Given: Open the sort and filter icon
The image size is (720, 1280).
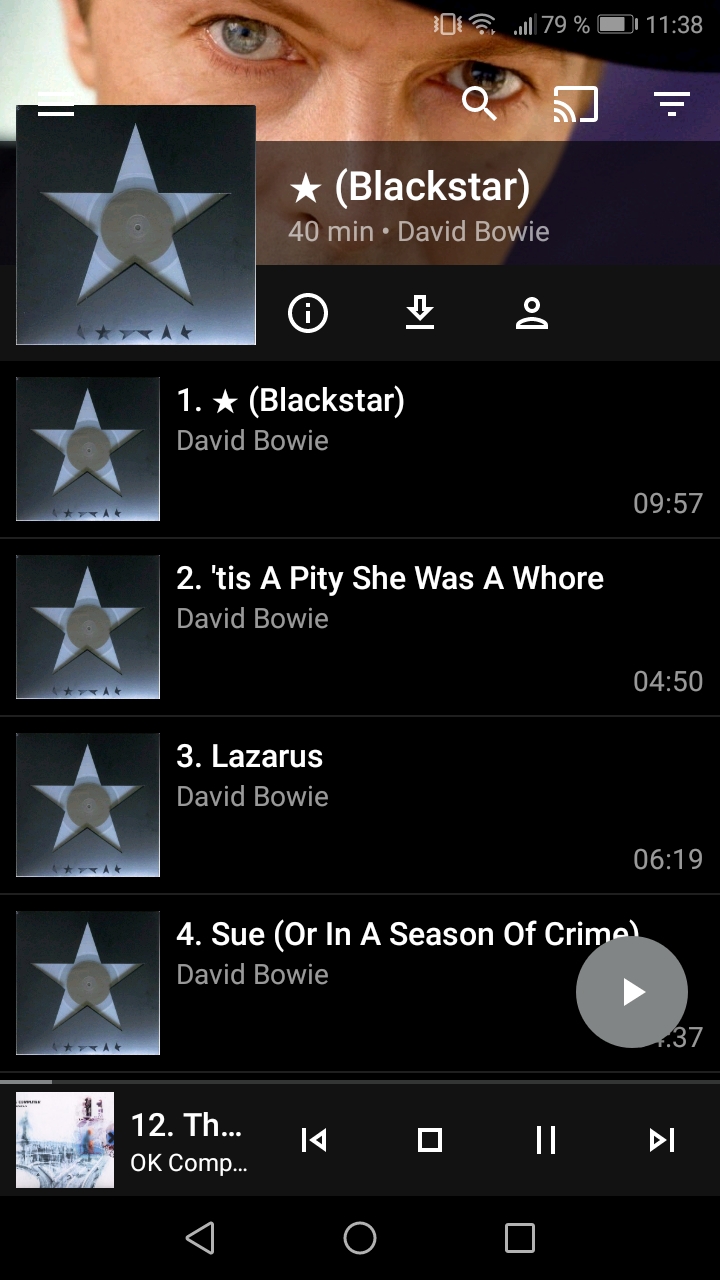Looking at the screenshot, I should [x=671, y=103].
